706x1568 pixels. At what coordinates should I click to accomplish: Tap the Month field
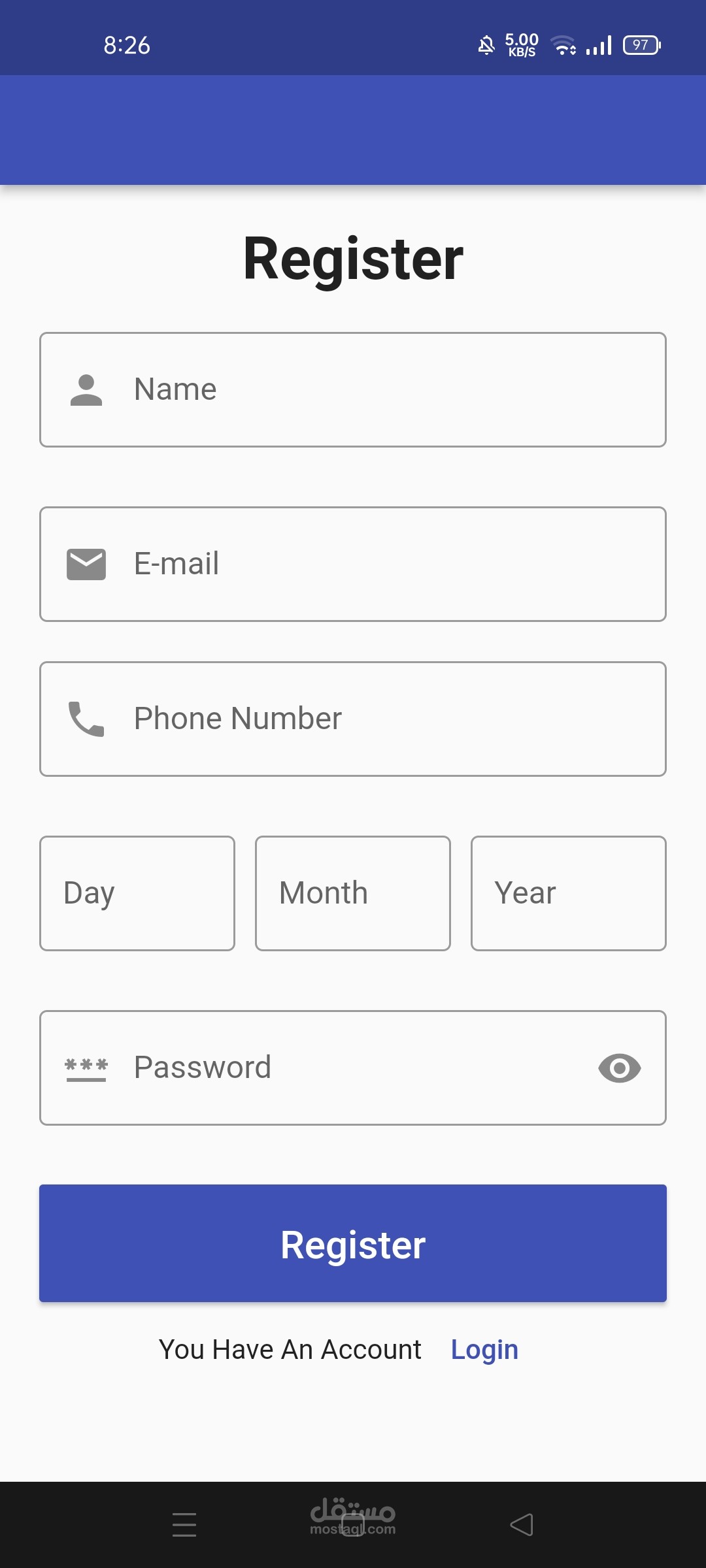353,893
